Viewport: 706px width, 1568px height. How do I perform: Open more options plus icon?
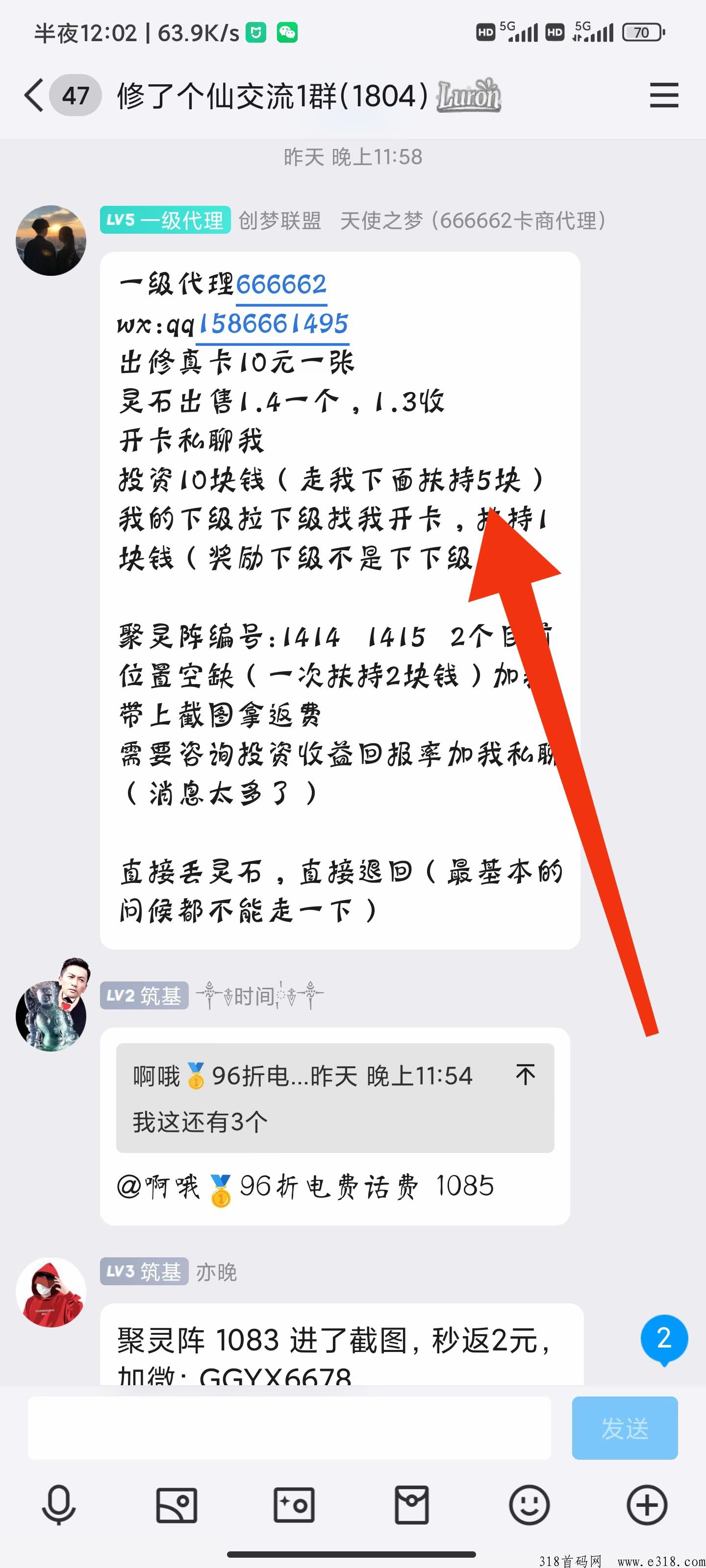(x=646, y=1505)
